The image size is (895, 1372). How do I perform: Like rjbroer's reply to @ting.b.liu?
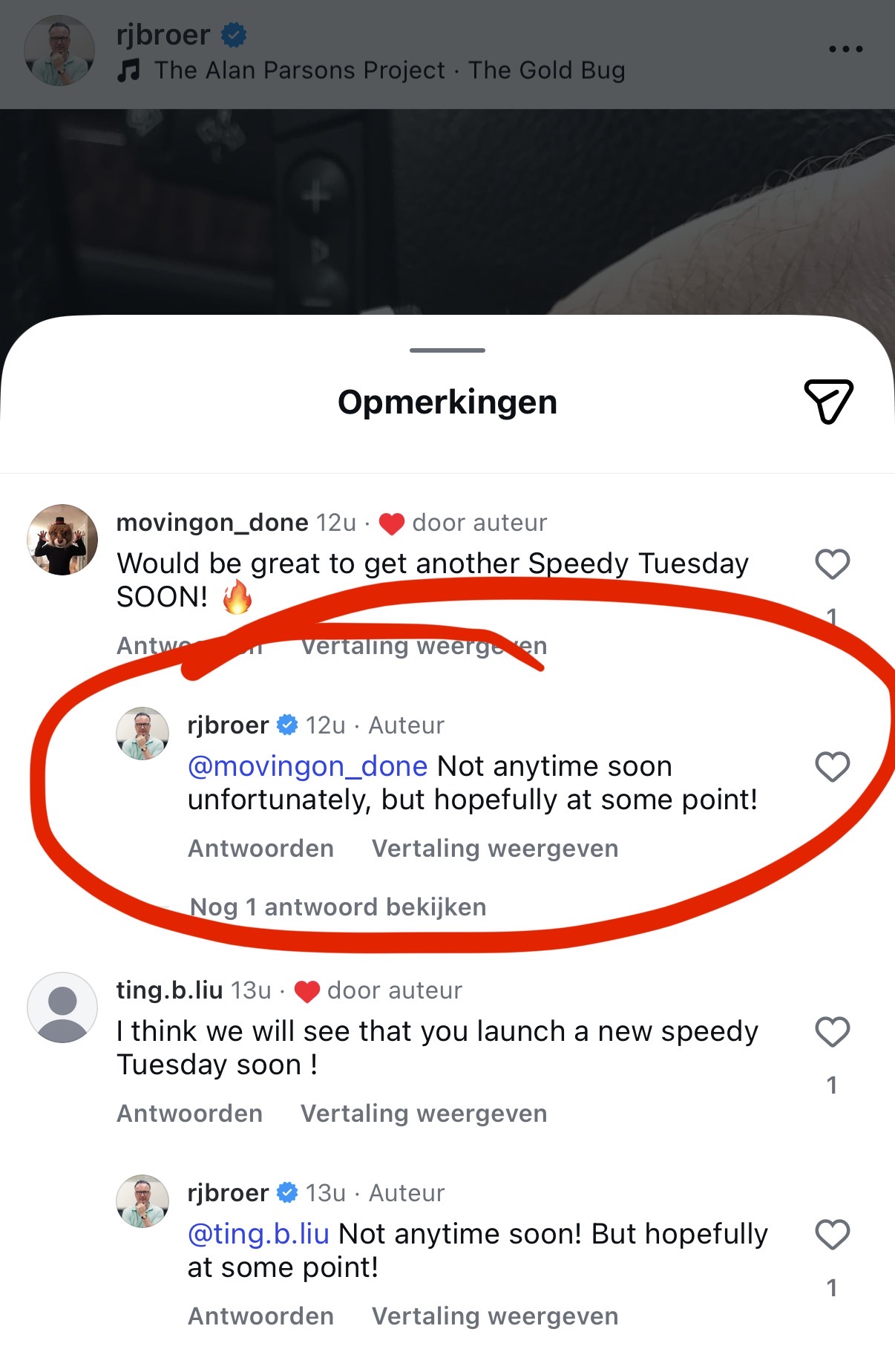tap(832, 1235)
